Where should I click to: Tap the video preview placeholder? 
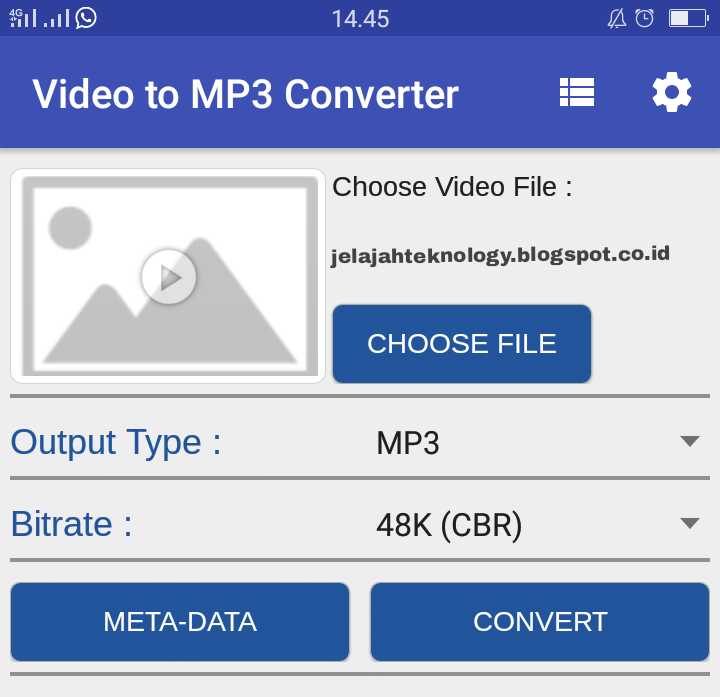click(x=168, y=276)
